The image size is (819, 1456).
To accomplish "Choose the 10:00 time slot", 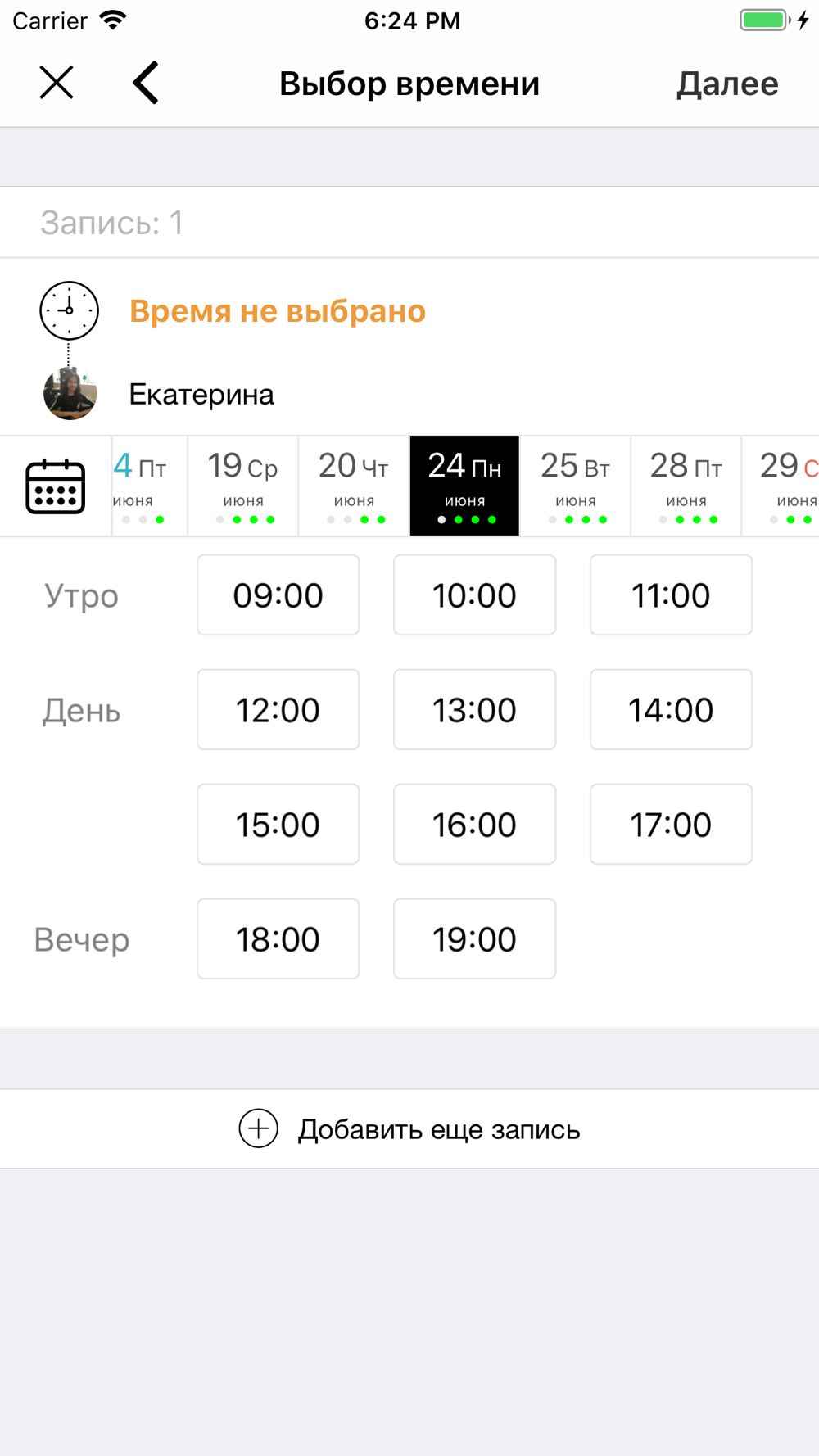I will pos(475,595).
